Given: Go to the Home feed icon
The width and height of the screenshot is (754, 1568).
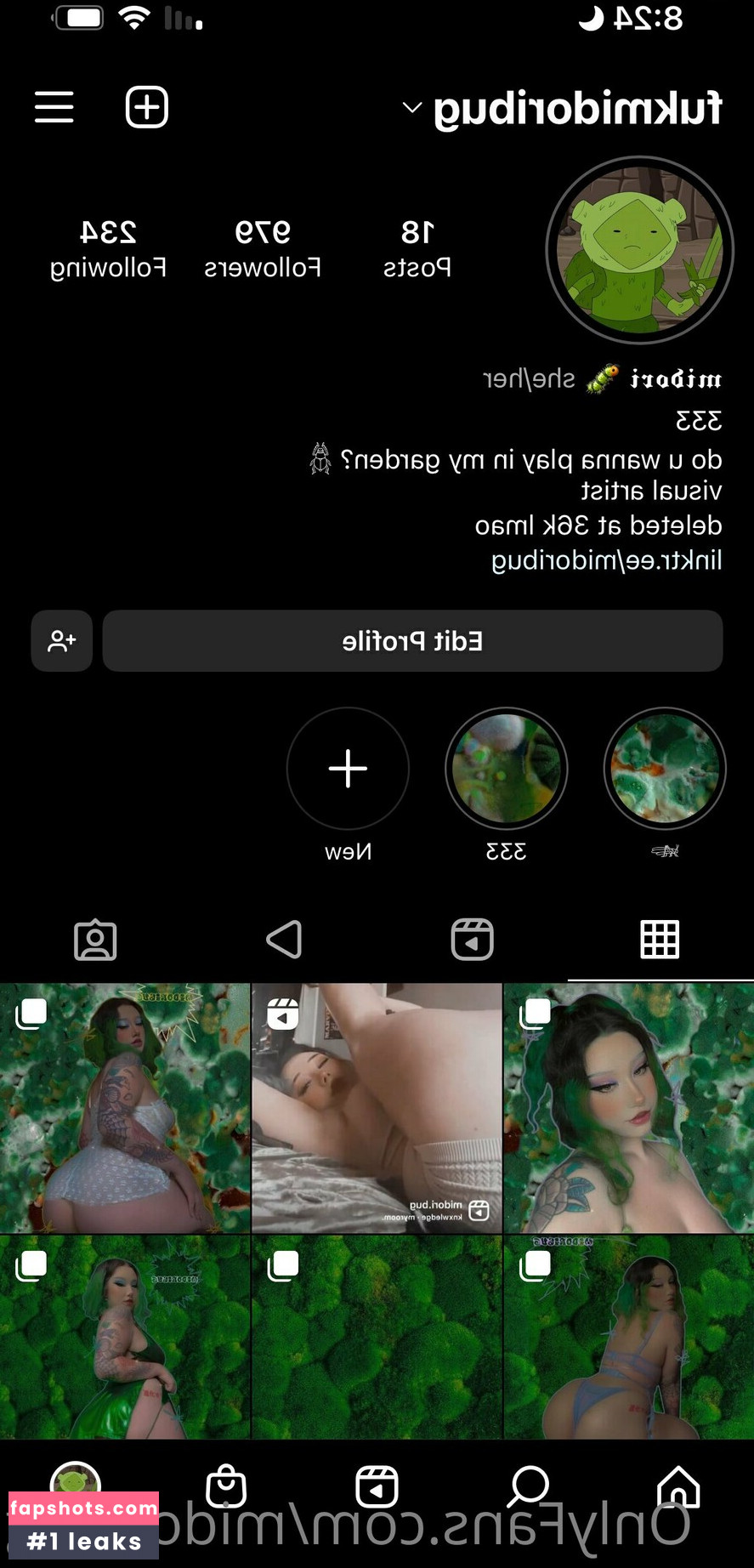Looking at the screenshot, I should (x=678, y=1487).
